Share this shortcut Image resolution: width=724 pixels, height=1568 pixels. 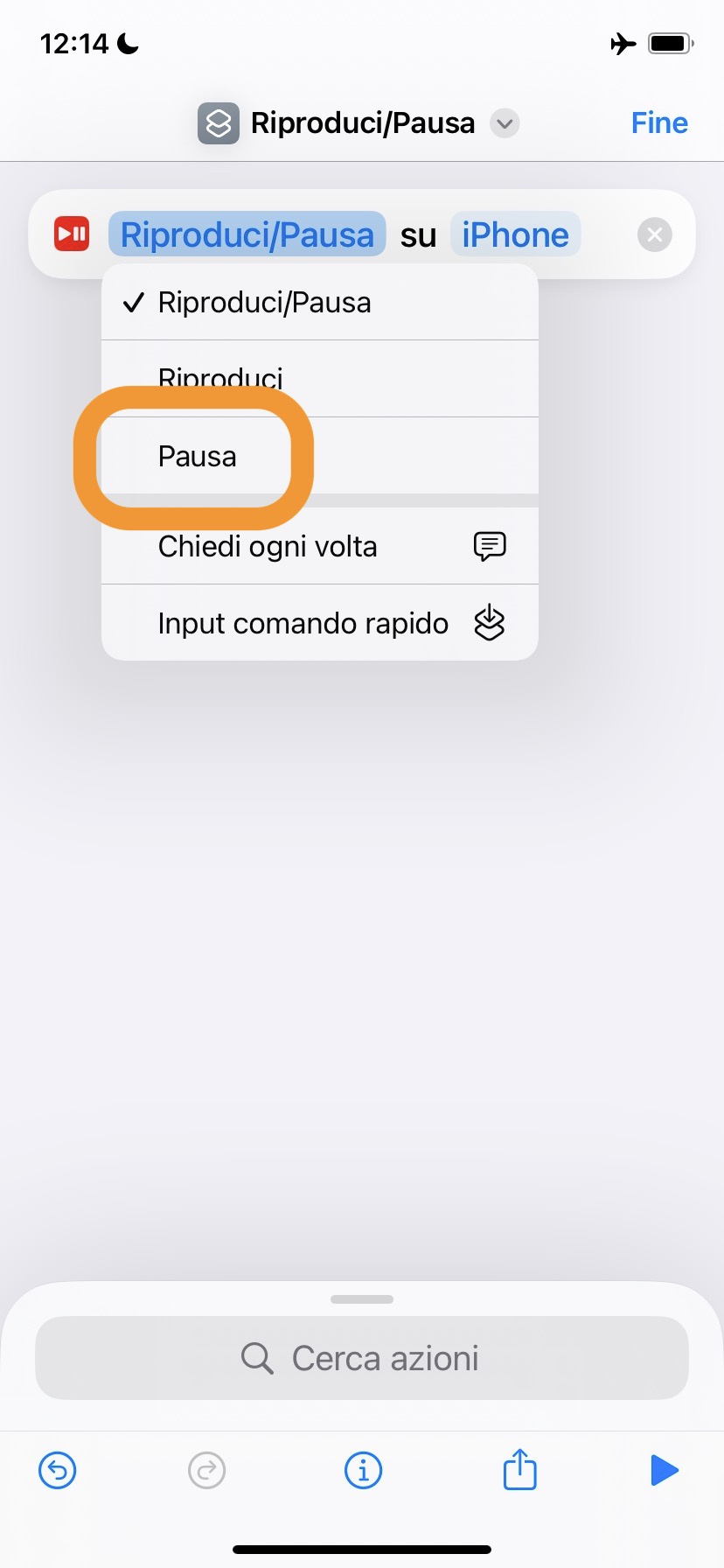519,1470
